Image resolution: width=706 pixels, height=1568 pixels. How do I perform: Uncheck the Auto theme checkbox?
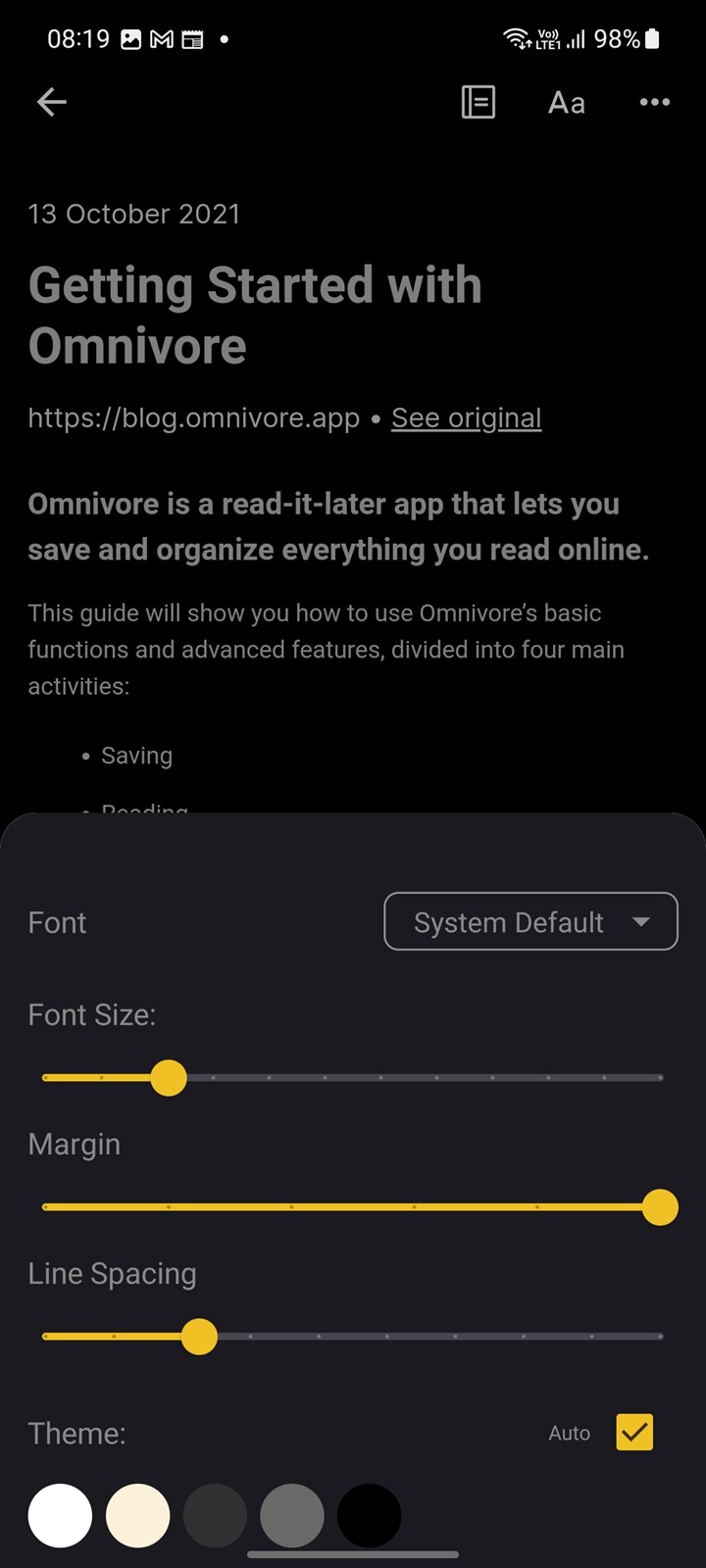coord(634,1433)
